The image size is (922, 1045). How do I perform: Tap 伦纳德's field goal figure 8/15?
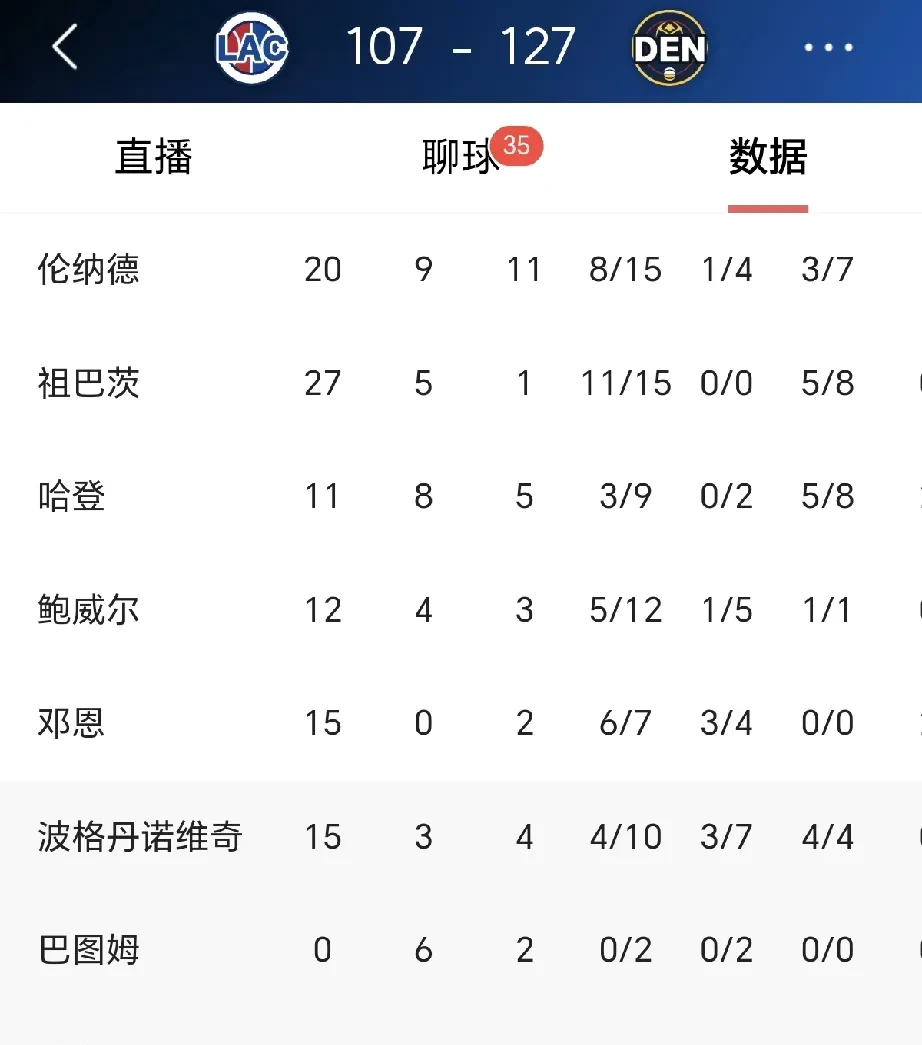(626, 270)
